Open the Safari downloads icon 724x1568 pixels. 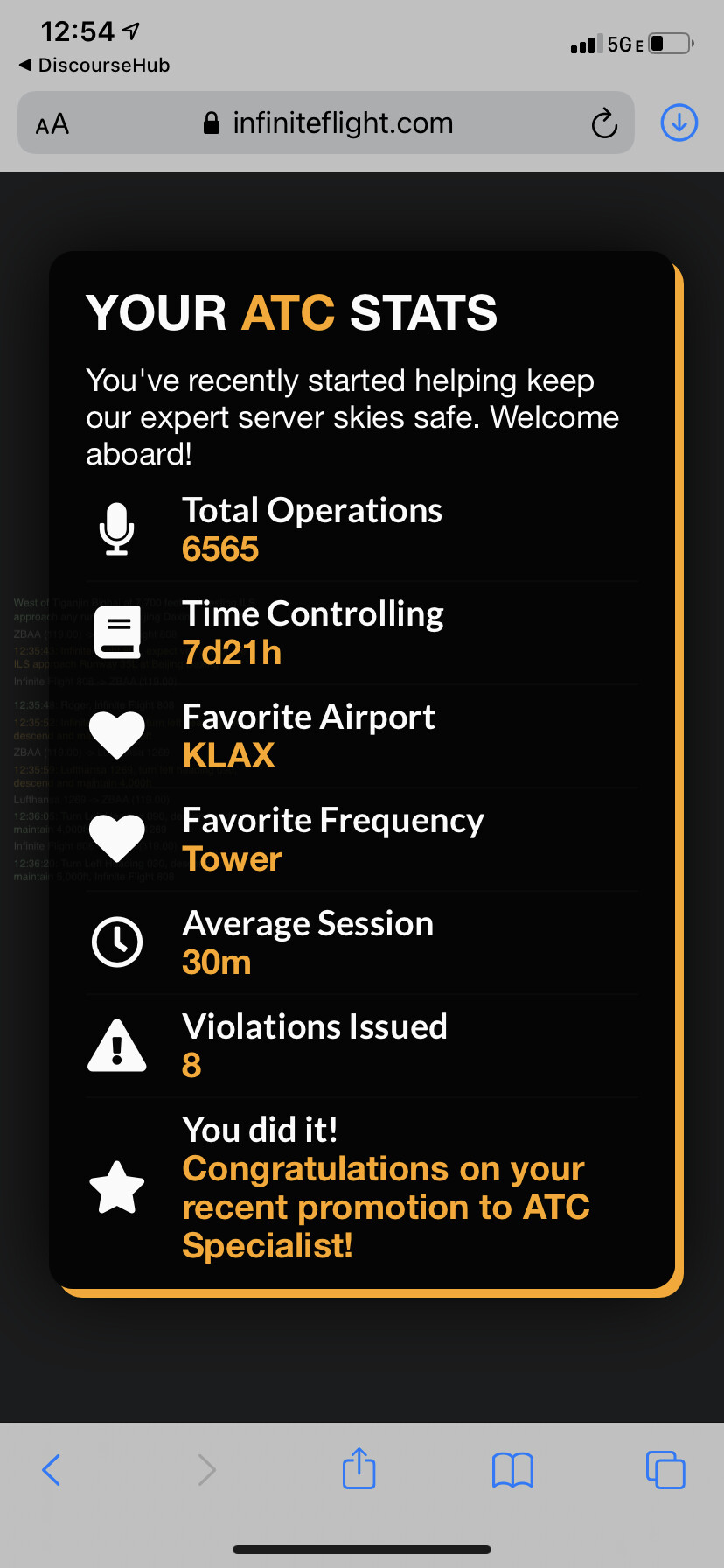coord(679,122)
